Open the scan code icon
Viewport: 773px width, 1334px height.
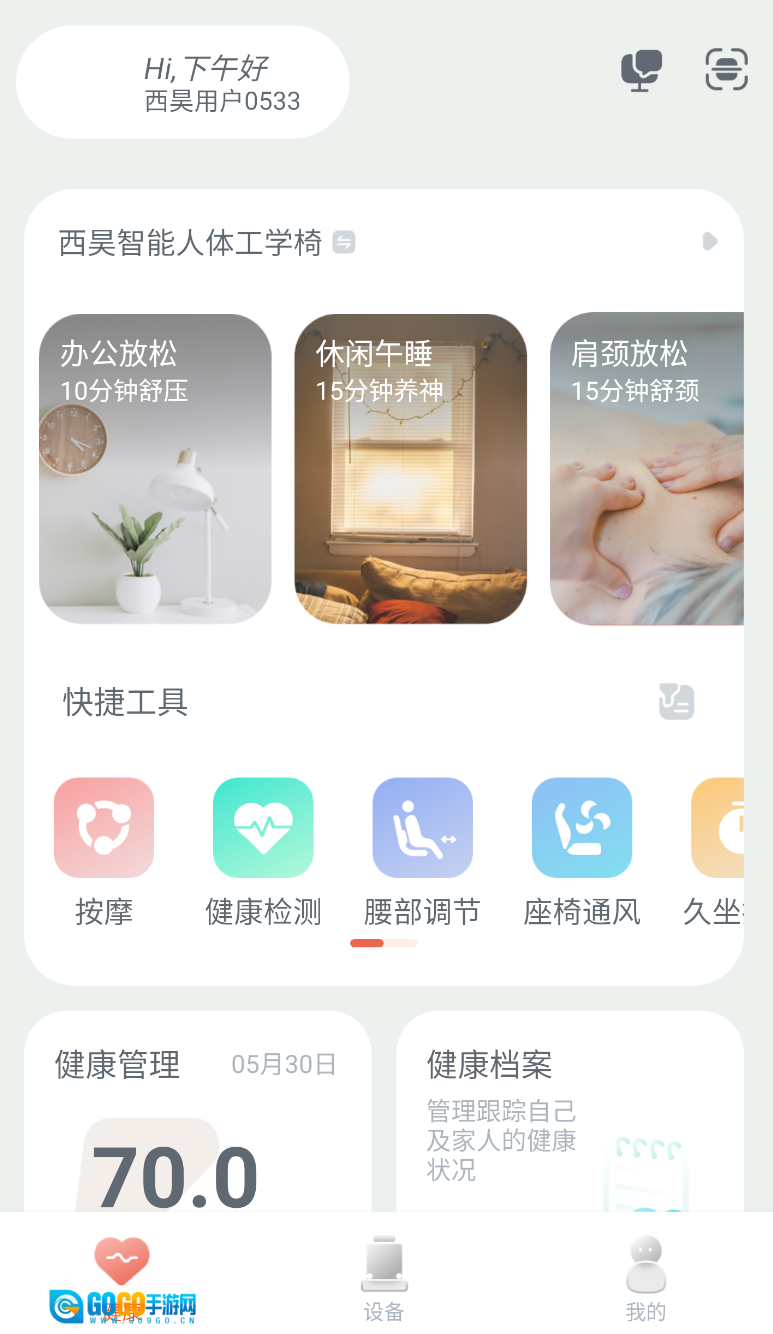tap(726, 70)
